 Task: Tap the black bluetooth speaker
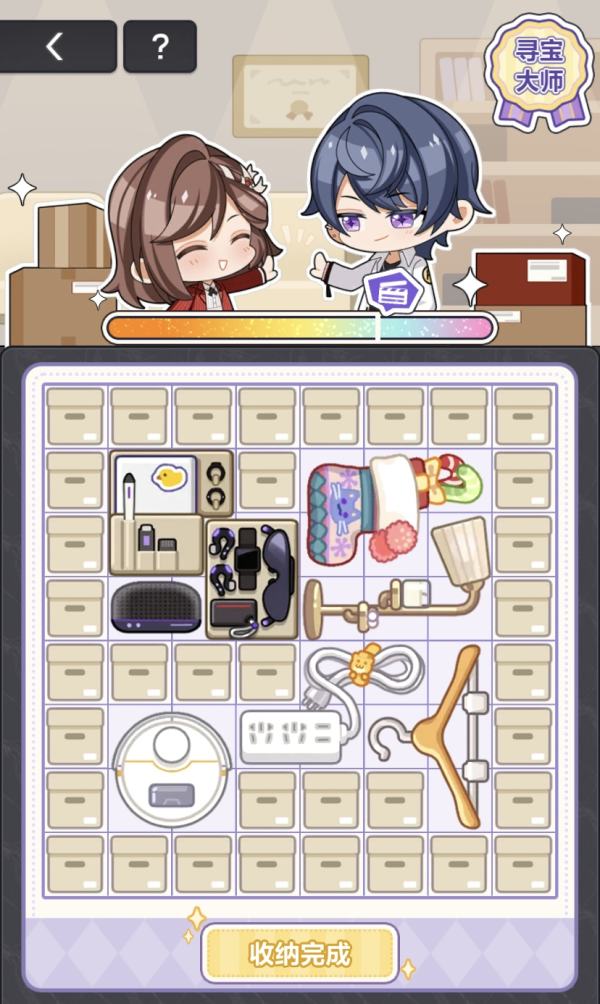point(156,606)
